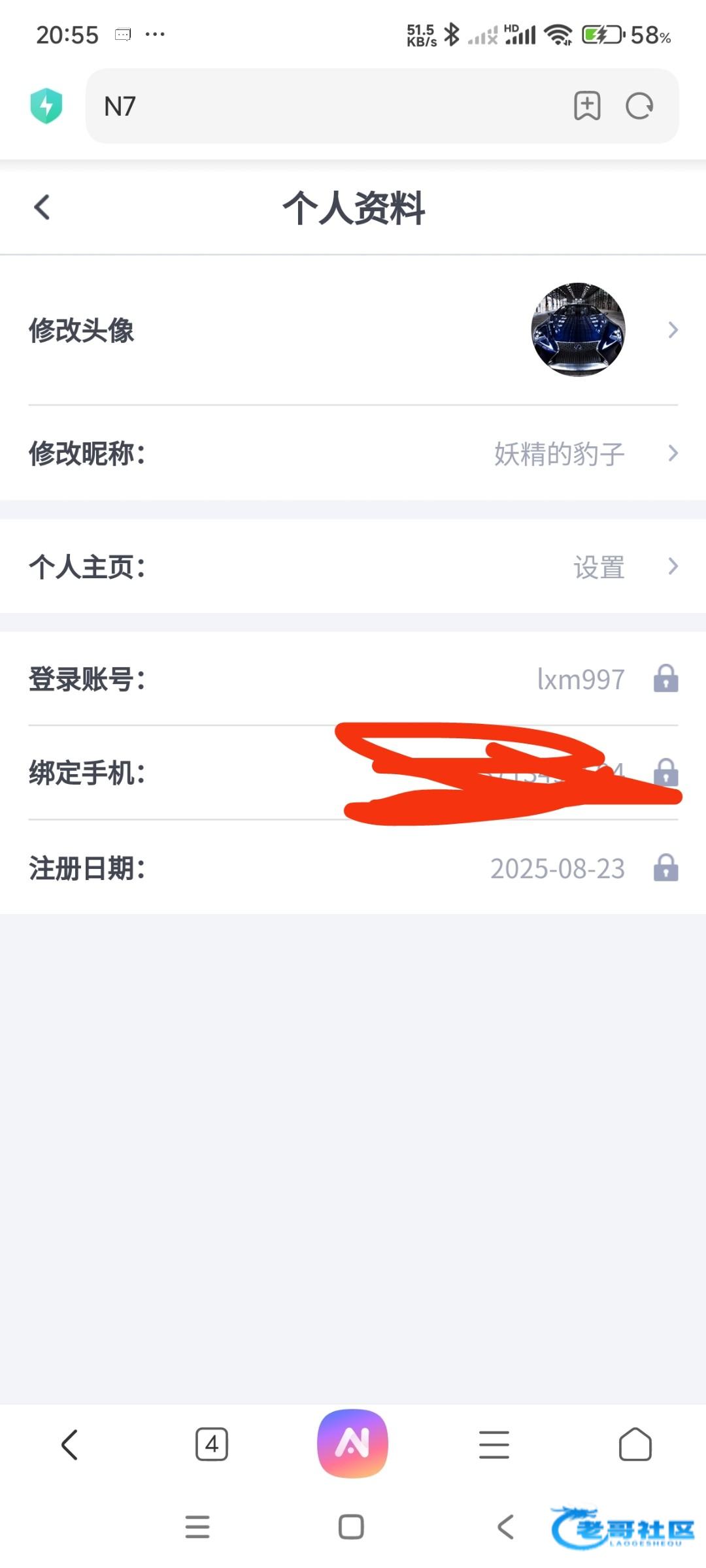
Task: Launch the AI assistant button in the toolbar
Action: 353,1443
